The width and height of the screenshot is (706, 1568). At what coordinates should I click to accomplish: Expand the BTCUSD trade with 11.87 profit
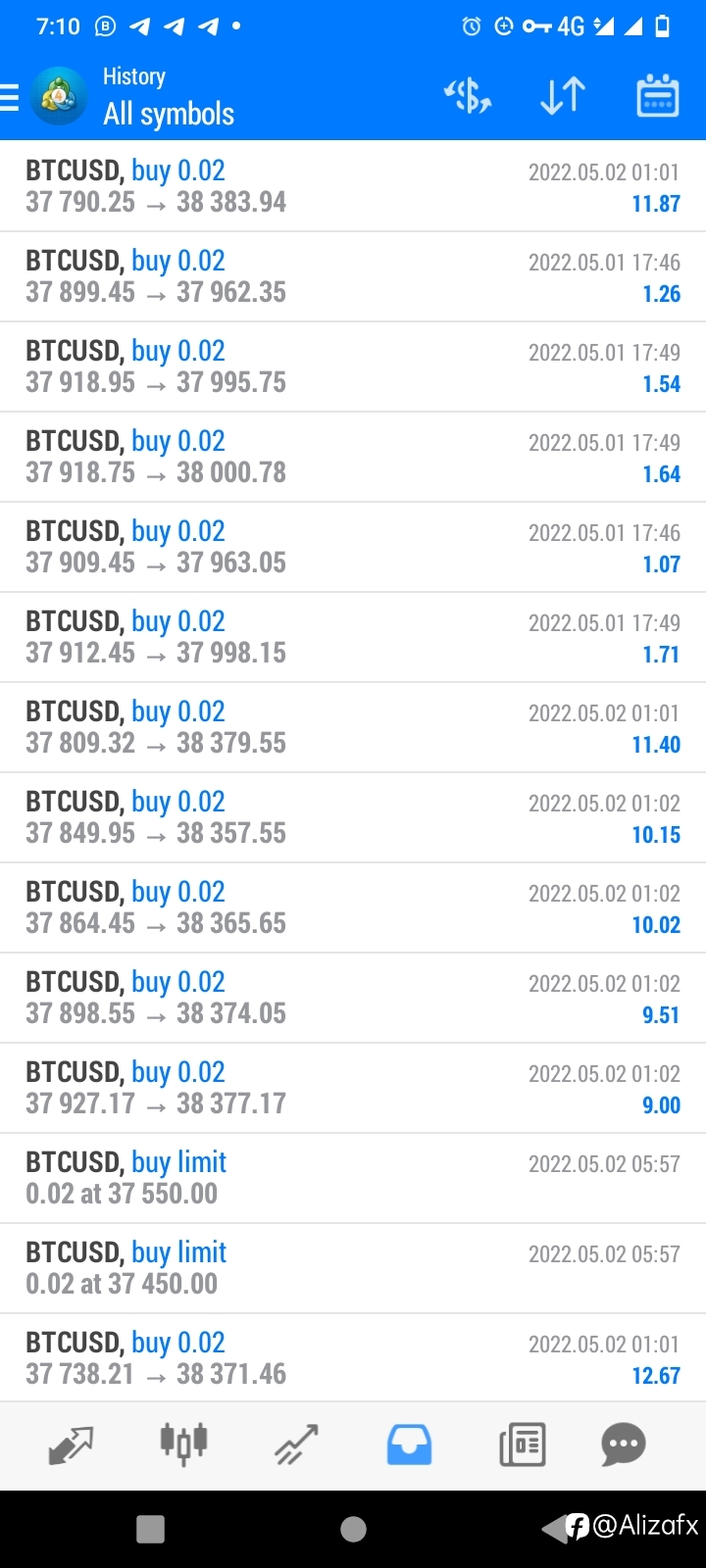tap(353, 186)
